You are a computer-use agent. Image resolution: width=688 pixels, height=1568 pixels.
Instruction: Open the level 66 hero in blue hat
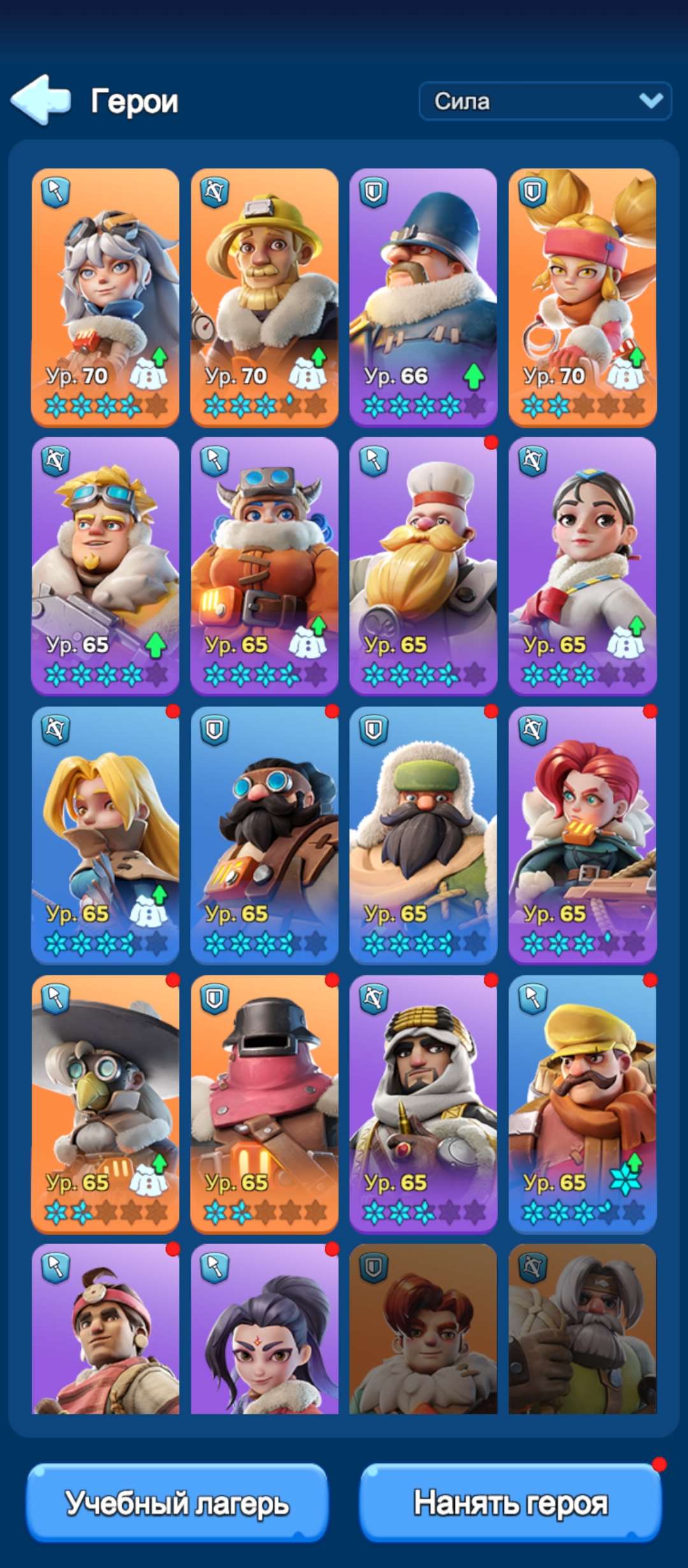(x=424, y=297)
